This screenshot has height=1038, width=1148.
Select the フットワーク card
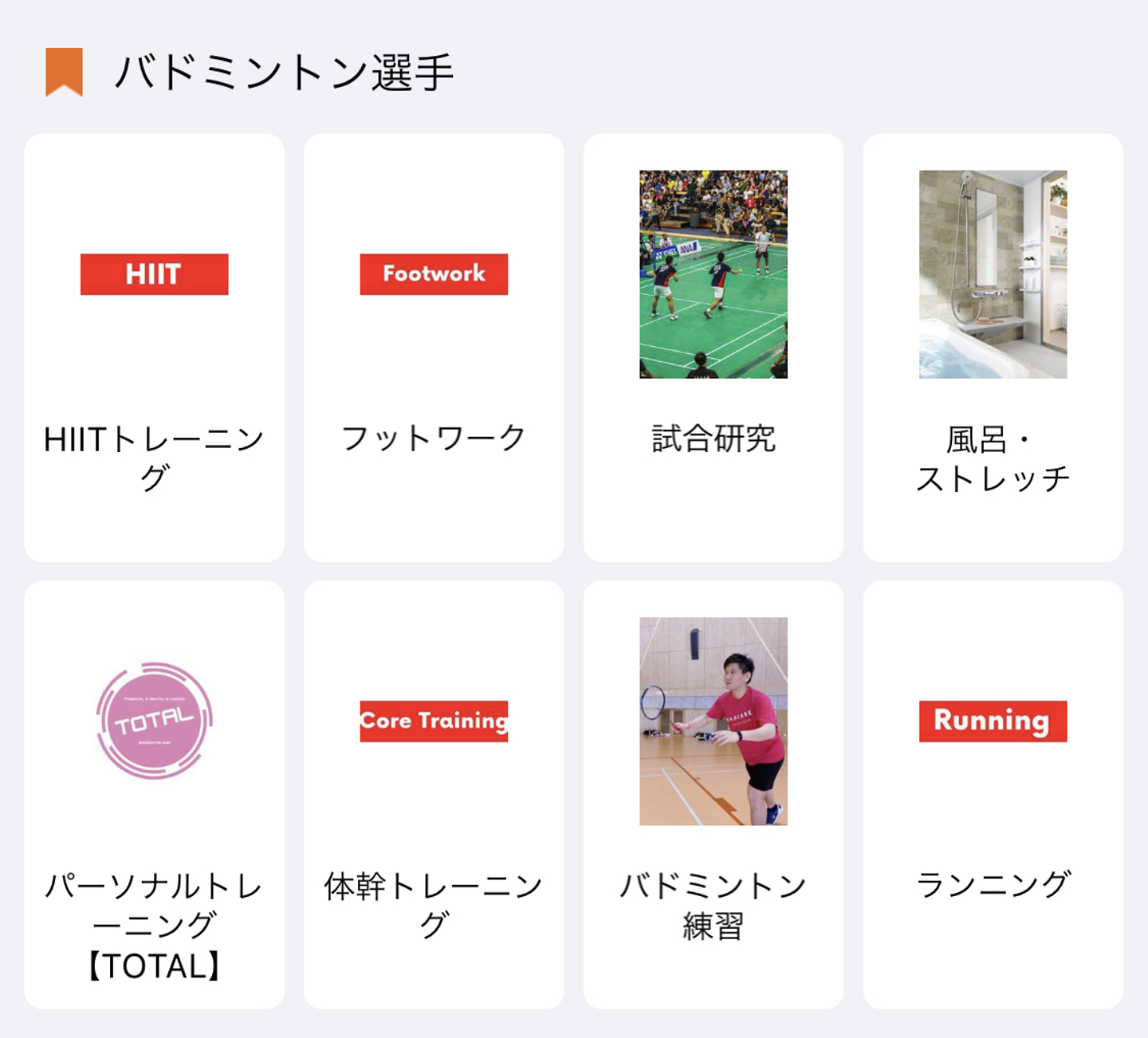(x=434, y=348)
